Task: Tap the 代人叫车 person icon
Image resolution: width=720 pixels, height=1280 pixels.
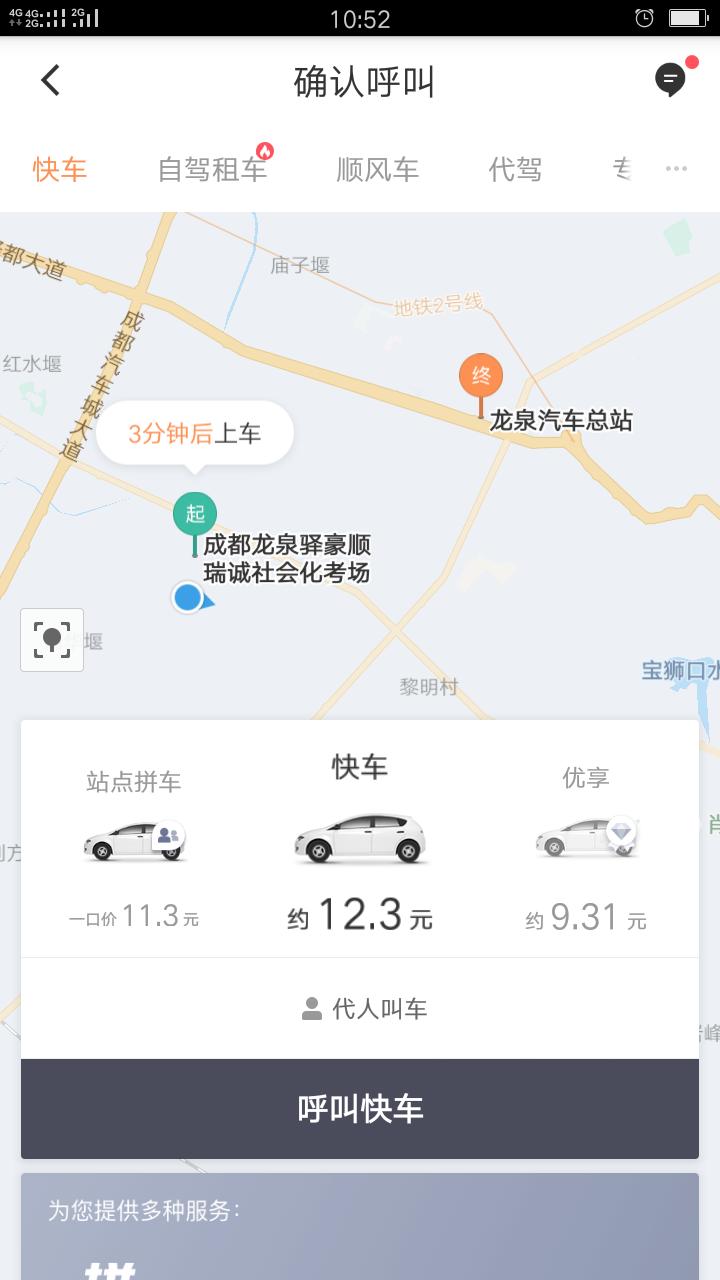Action: click(x=310, y=1009)
